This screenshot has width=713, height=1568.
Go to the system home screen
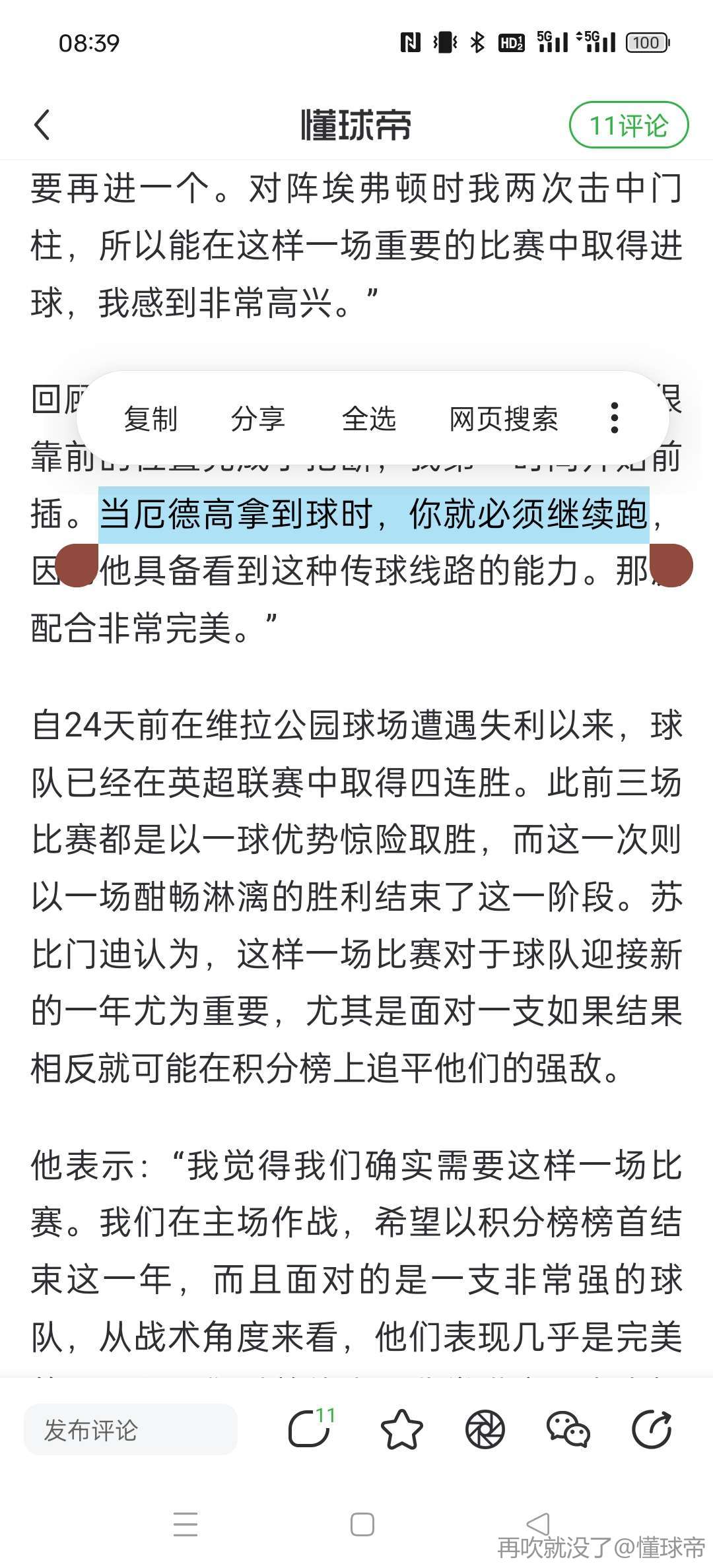[x=362, y=1524]
